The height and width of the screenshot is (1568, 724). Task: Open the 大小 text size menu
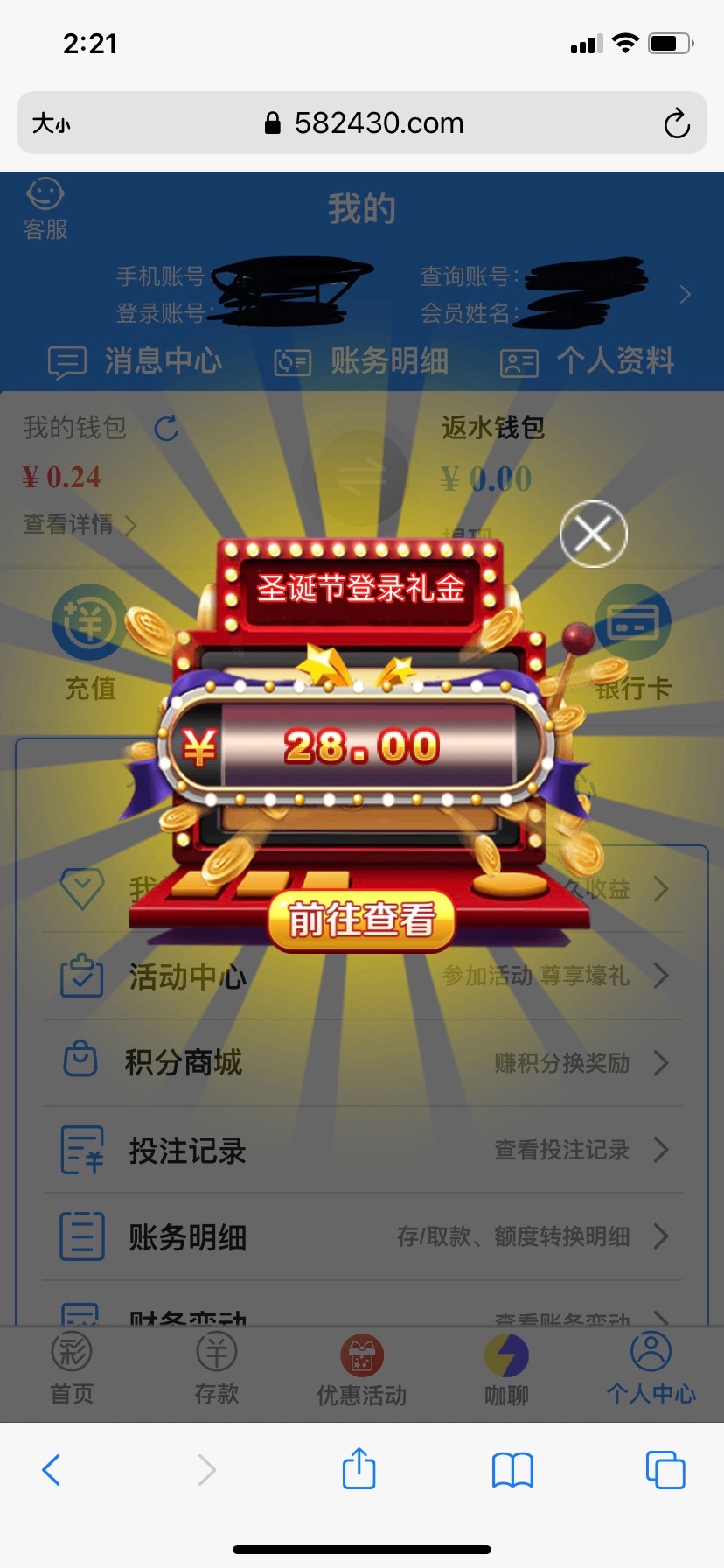51,123
